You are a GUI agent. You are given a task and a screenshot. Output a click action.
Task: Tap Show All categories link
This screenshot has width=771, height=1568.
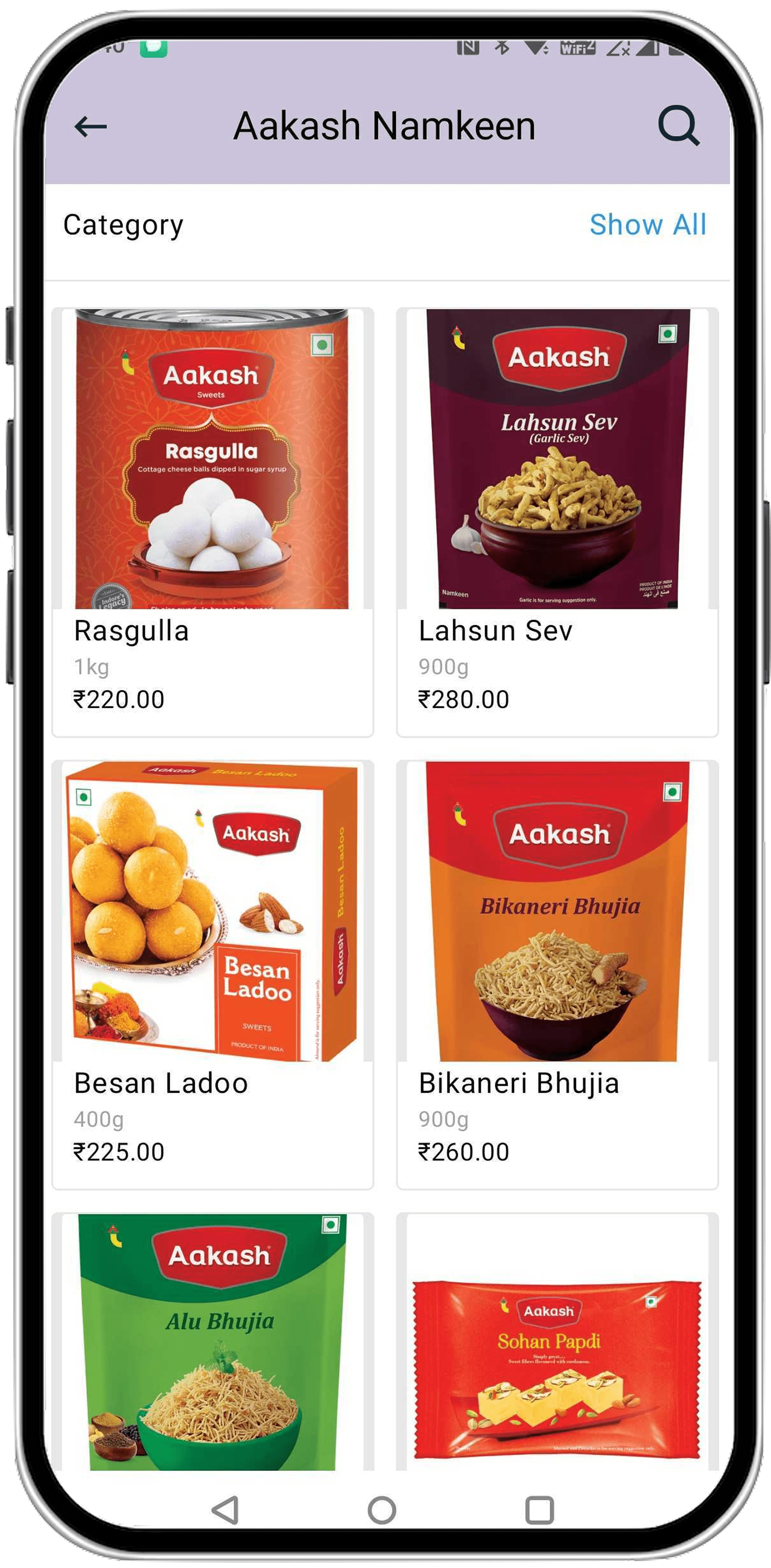(x=647, y=225)
